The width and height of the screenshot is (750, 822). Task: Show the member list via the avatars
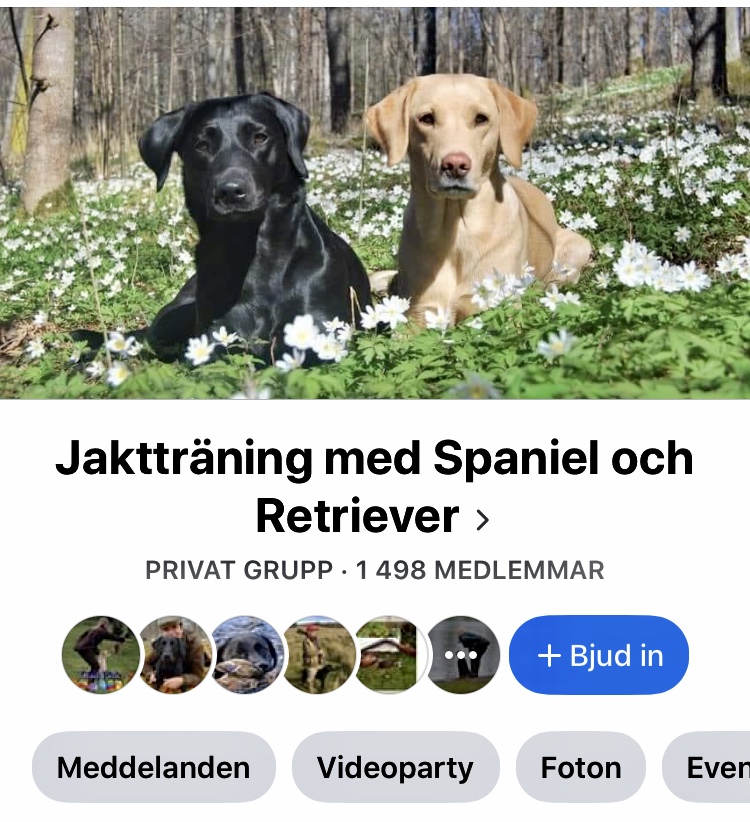coord(282,655)
